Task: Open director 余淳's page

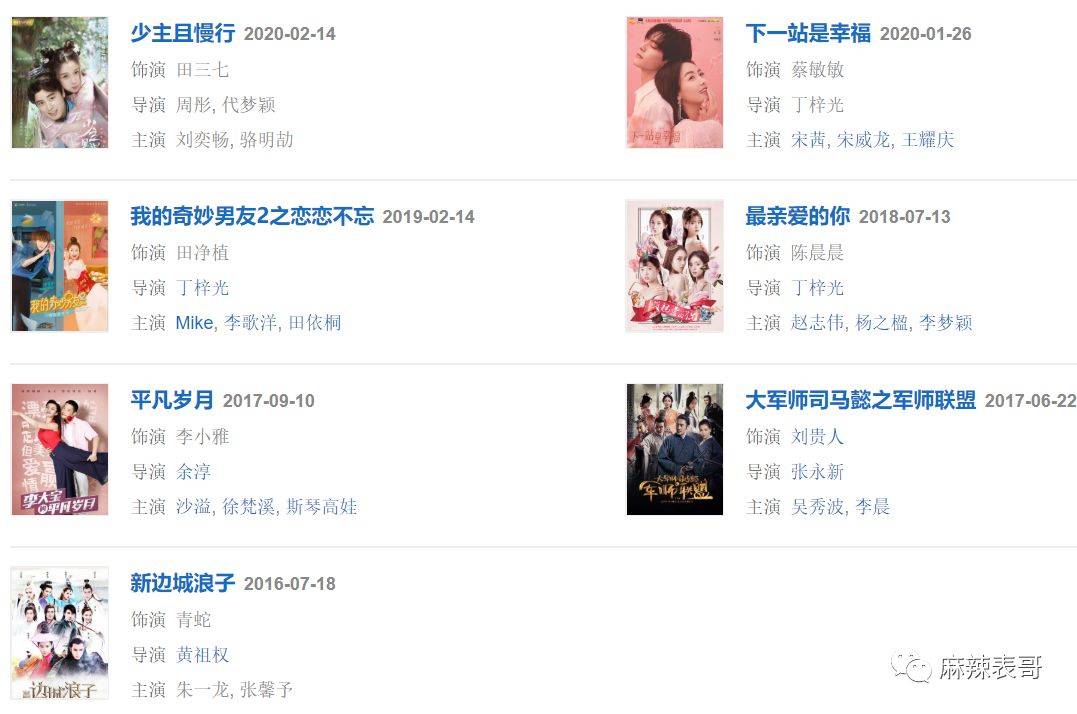Action: click(194, 472)
